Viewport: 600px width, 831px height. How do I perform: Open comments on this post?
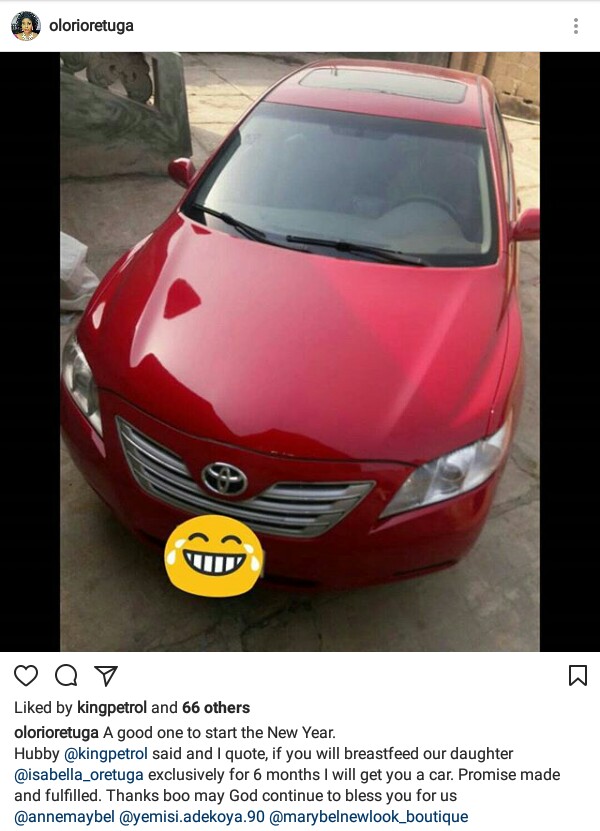tap(66, 676)
